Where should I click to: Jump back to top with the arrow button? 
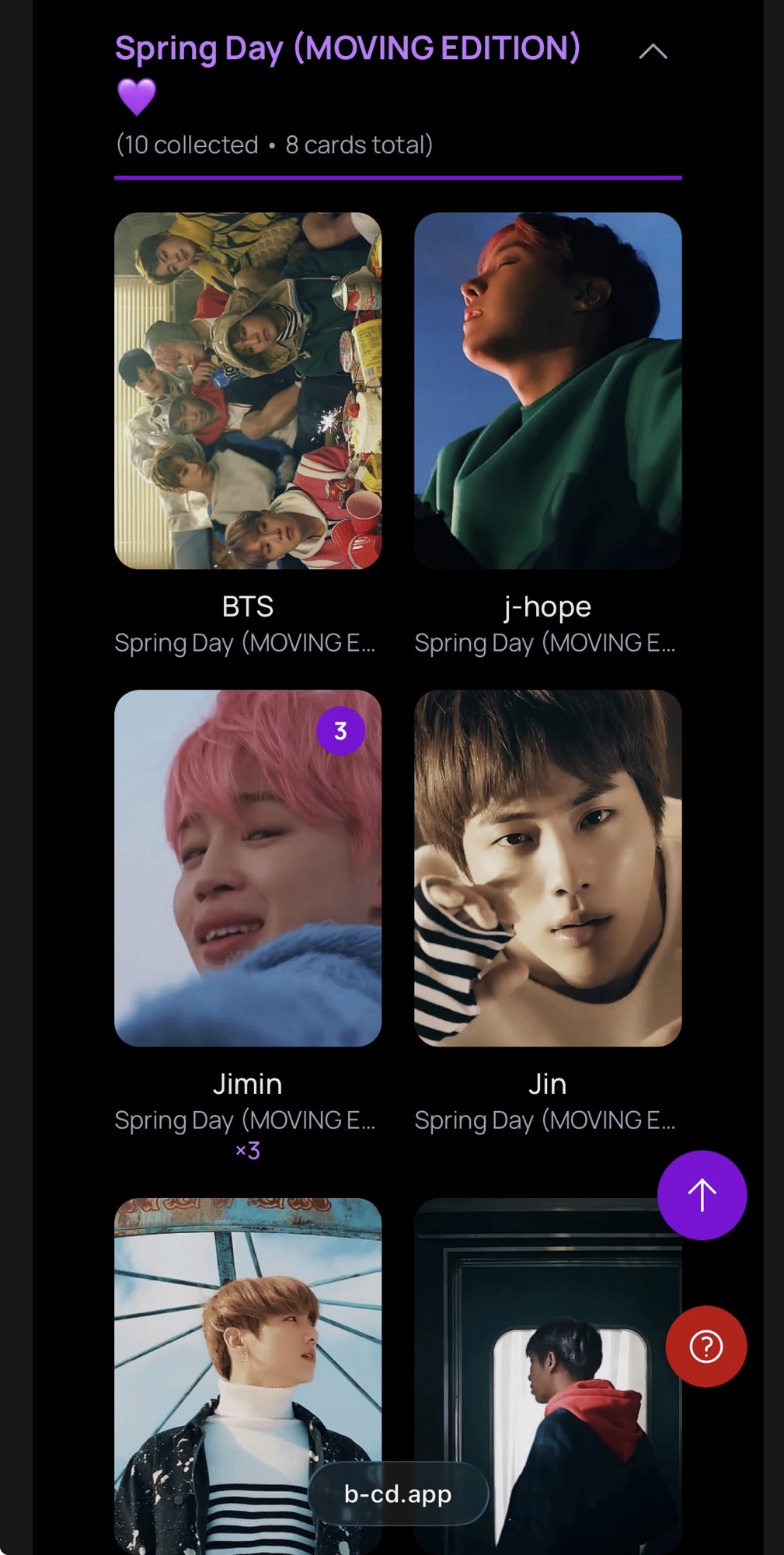(x=702, y=1195)
